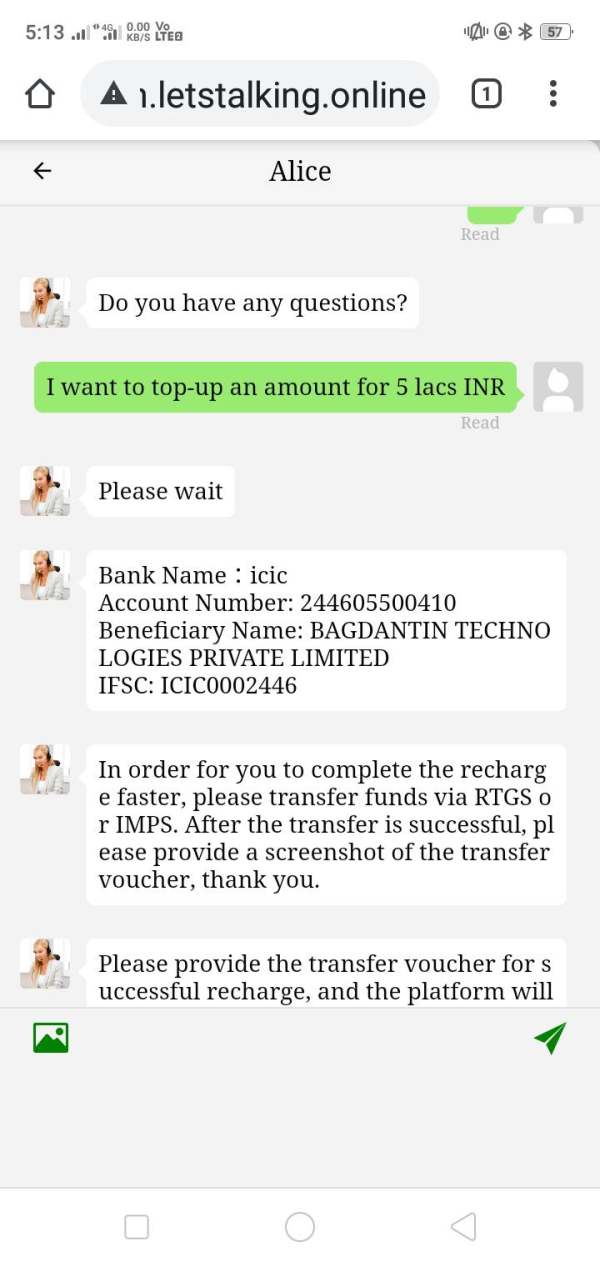Edit the letstalking.online address bar
This screenshot has width=600, height=1267.
coord(260,94)
